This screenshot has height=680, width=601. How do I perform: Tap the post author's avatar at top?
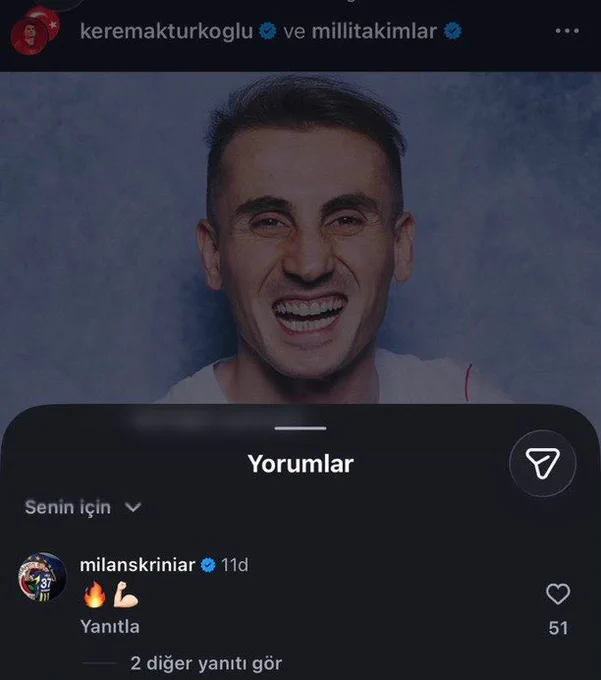(34, 31)
